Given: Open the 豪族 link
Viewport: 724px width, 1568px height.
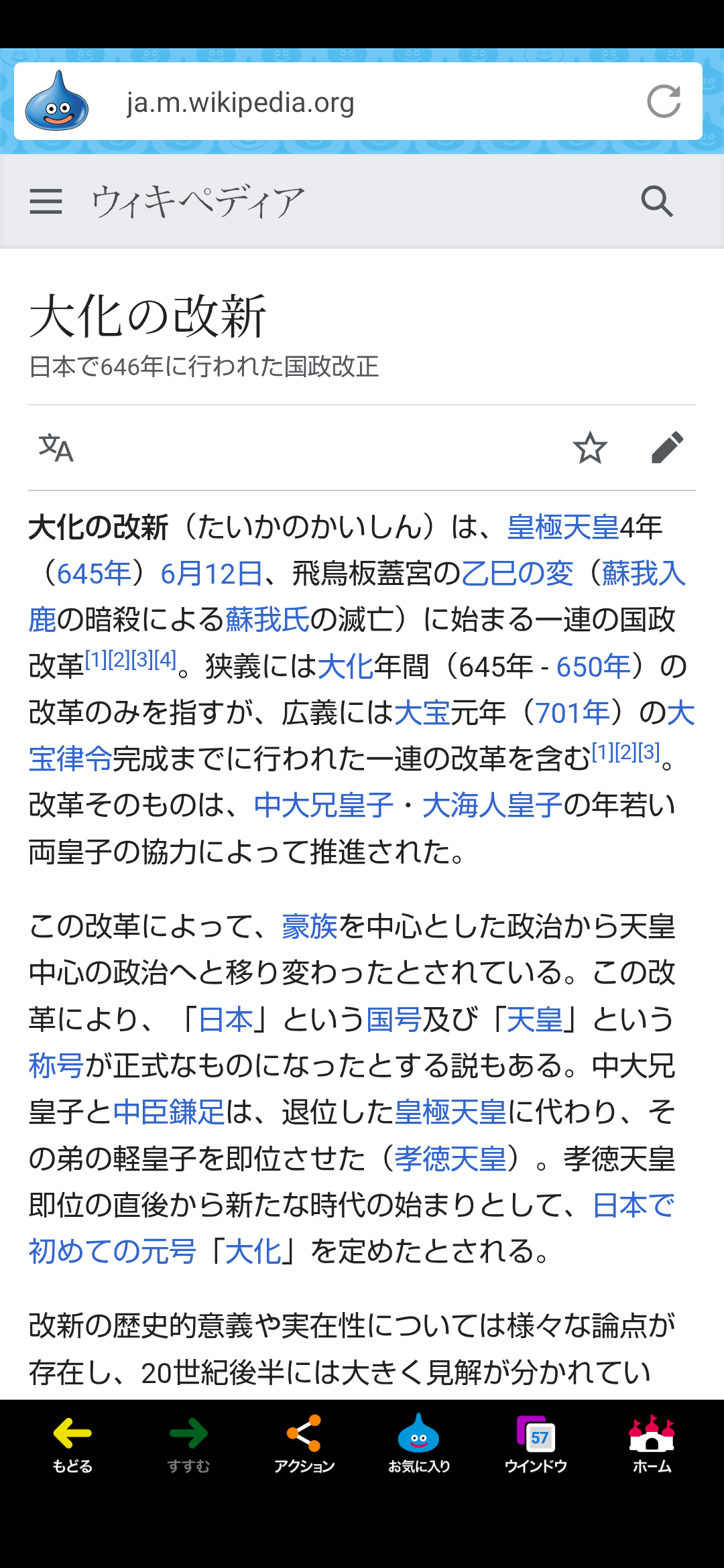Looking at the screenshot, I should [309, 927].
